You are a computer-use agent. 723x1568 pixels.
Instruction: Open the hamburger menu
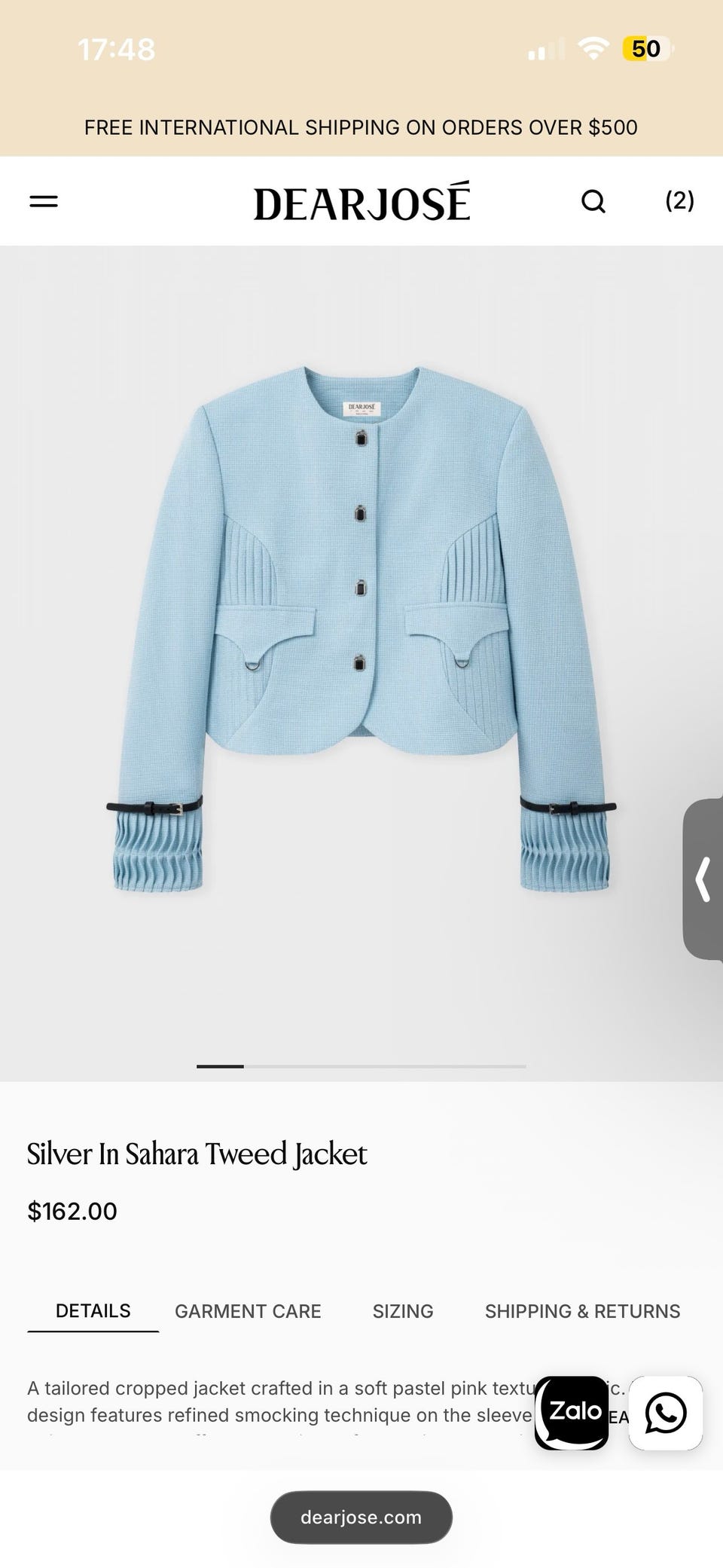(x=44, y=201)
